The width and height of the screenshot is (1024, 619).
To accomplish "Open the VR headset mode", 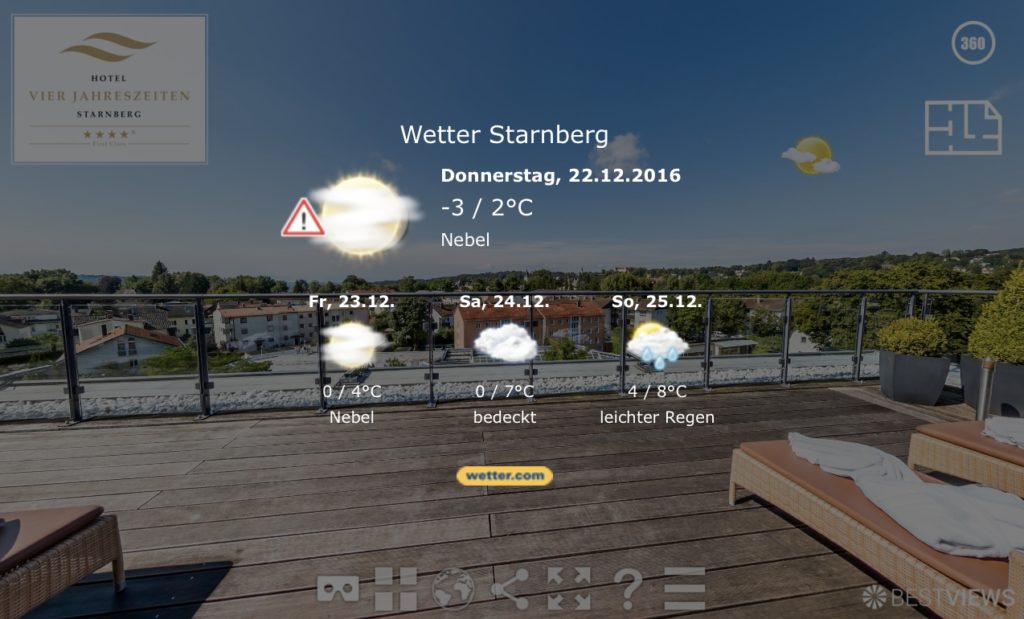I will point(338,589).
